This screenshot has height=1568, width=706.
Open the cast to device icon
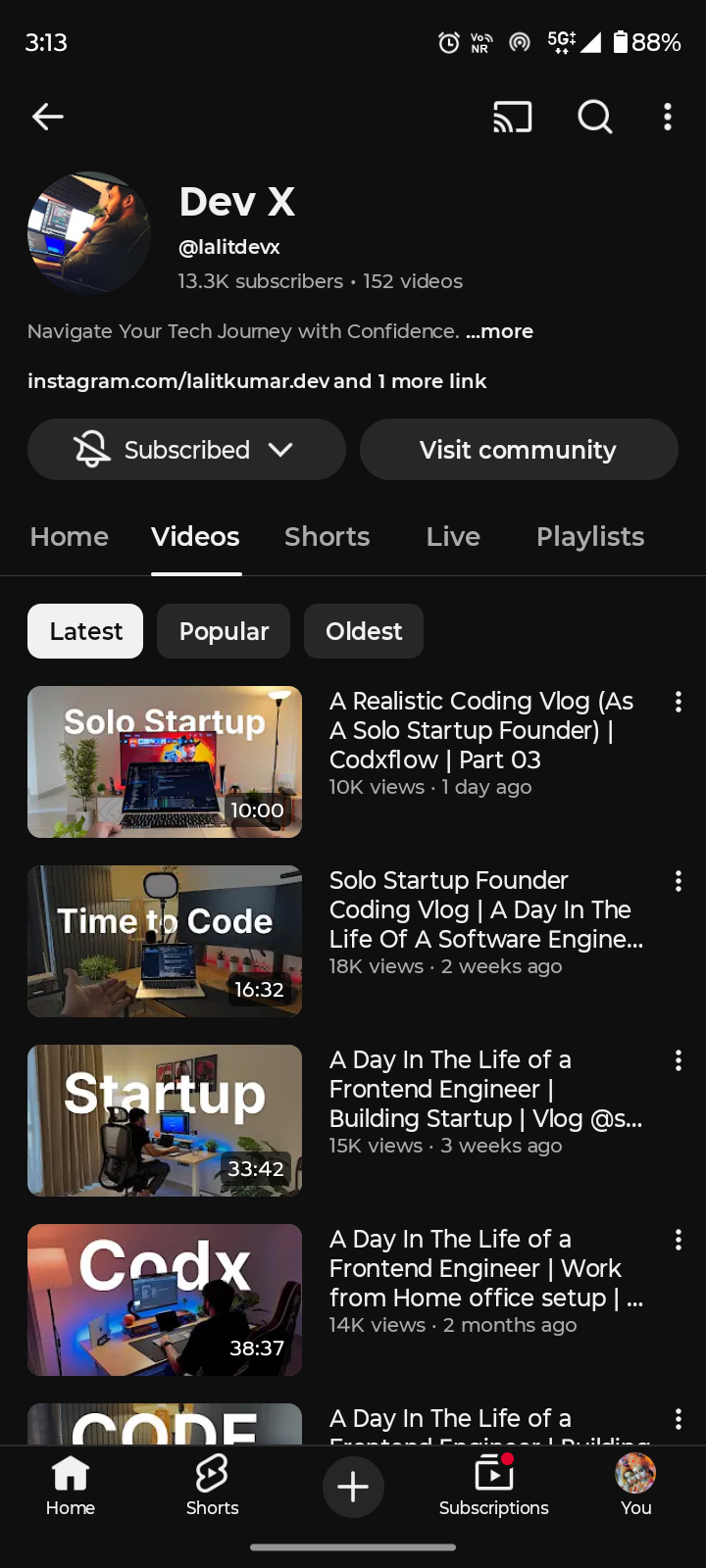coord(512,117)
